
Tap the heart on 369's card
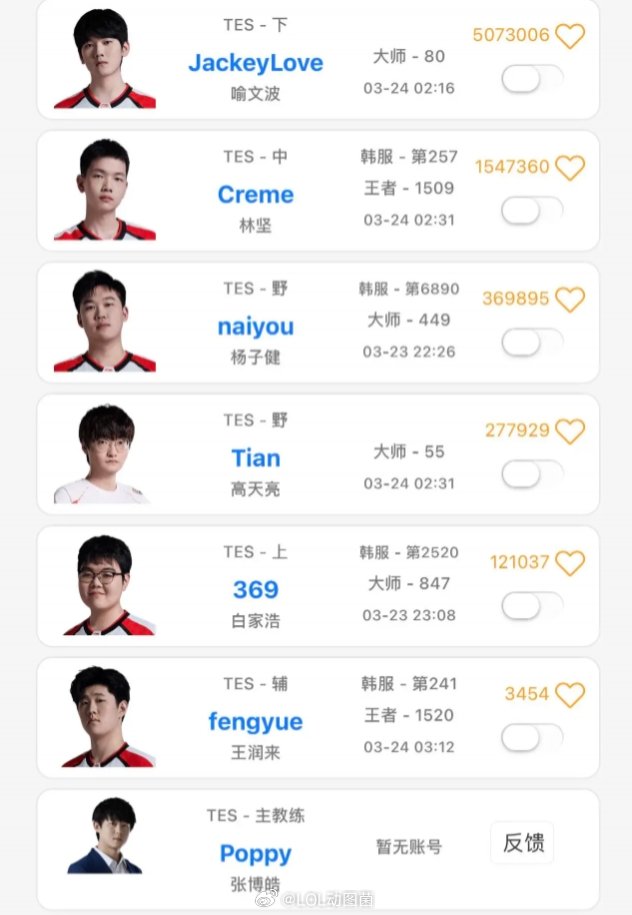pos(569,563)
